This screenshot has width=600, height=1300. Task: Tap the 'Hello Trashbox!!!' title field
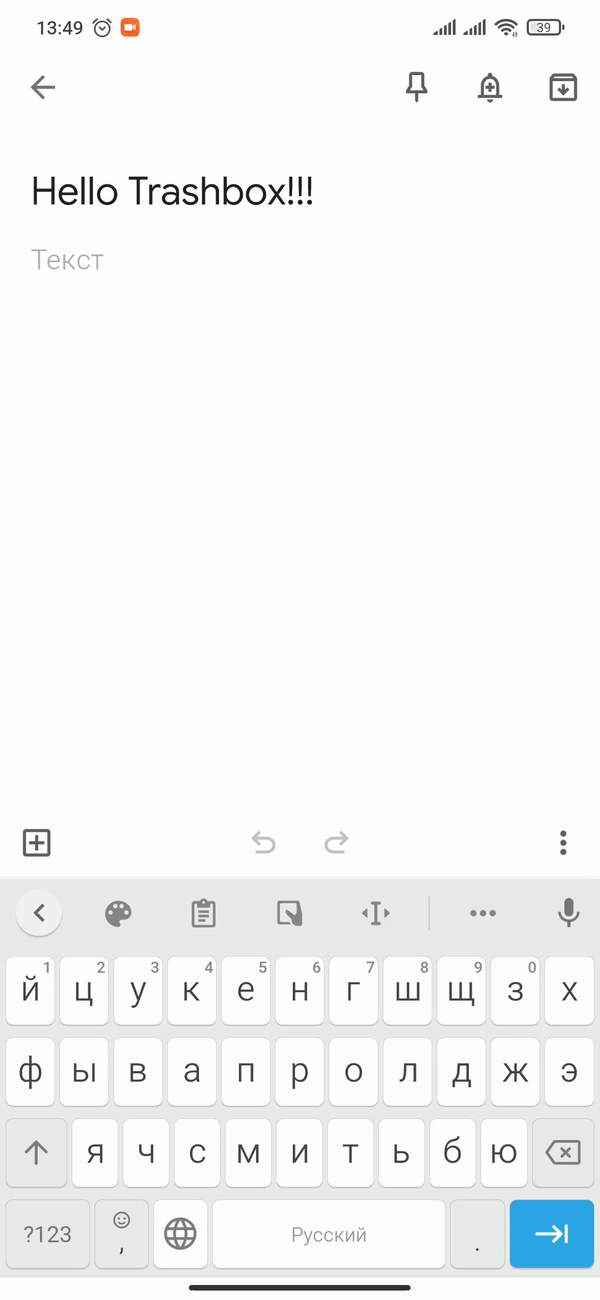pos(300,191)
